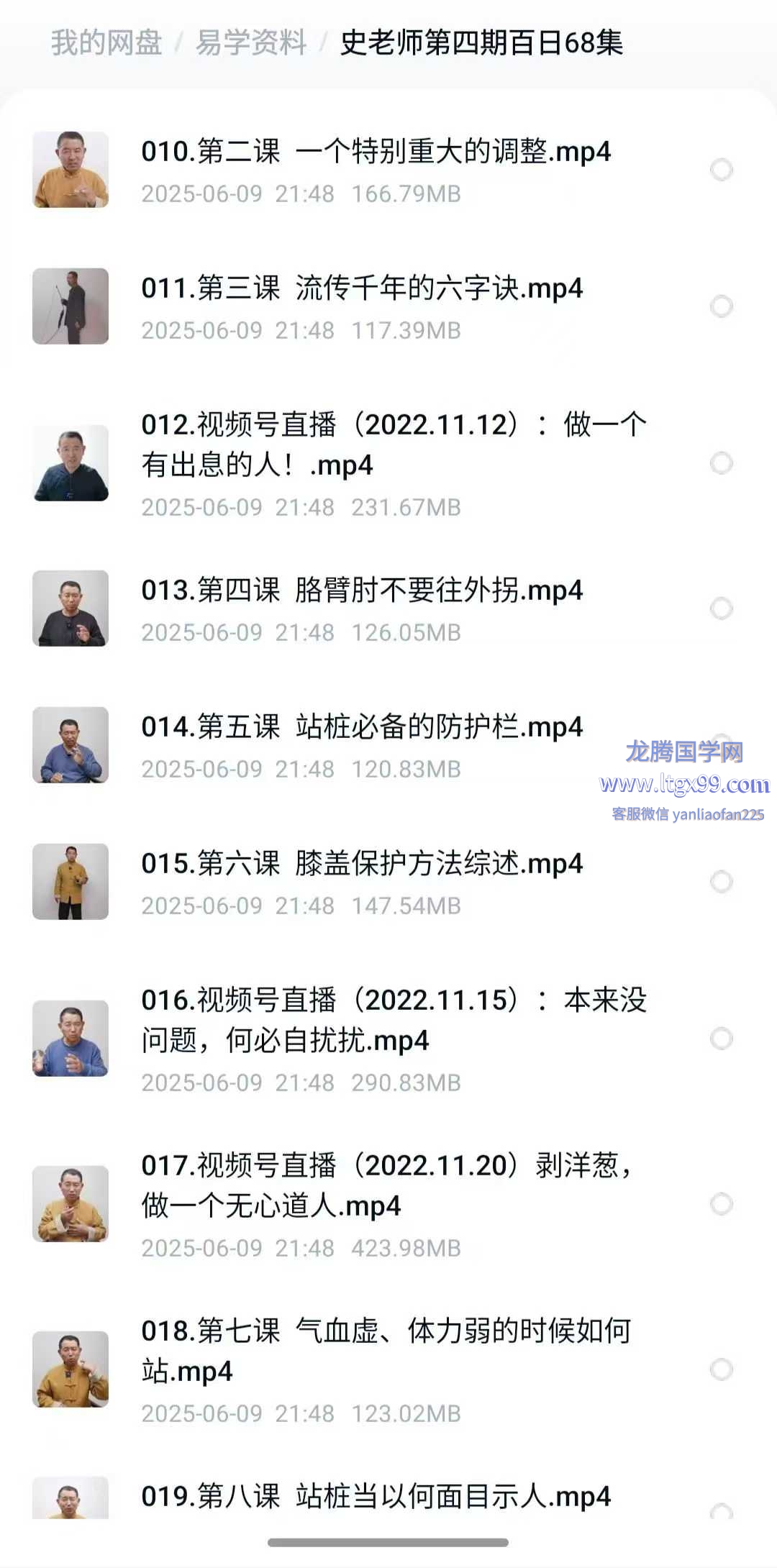Open 018.第七课 气血虚、体力弱的时候如何站
The image size is (777, 1568).
pyautogui.click(x=386, y=1351)
